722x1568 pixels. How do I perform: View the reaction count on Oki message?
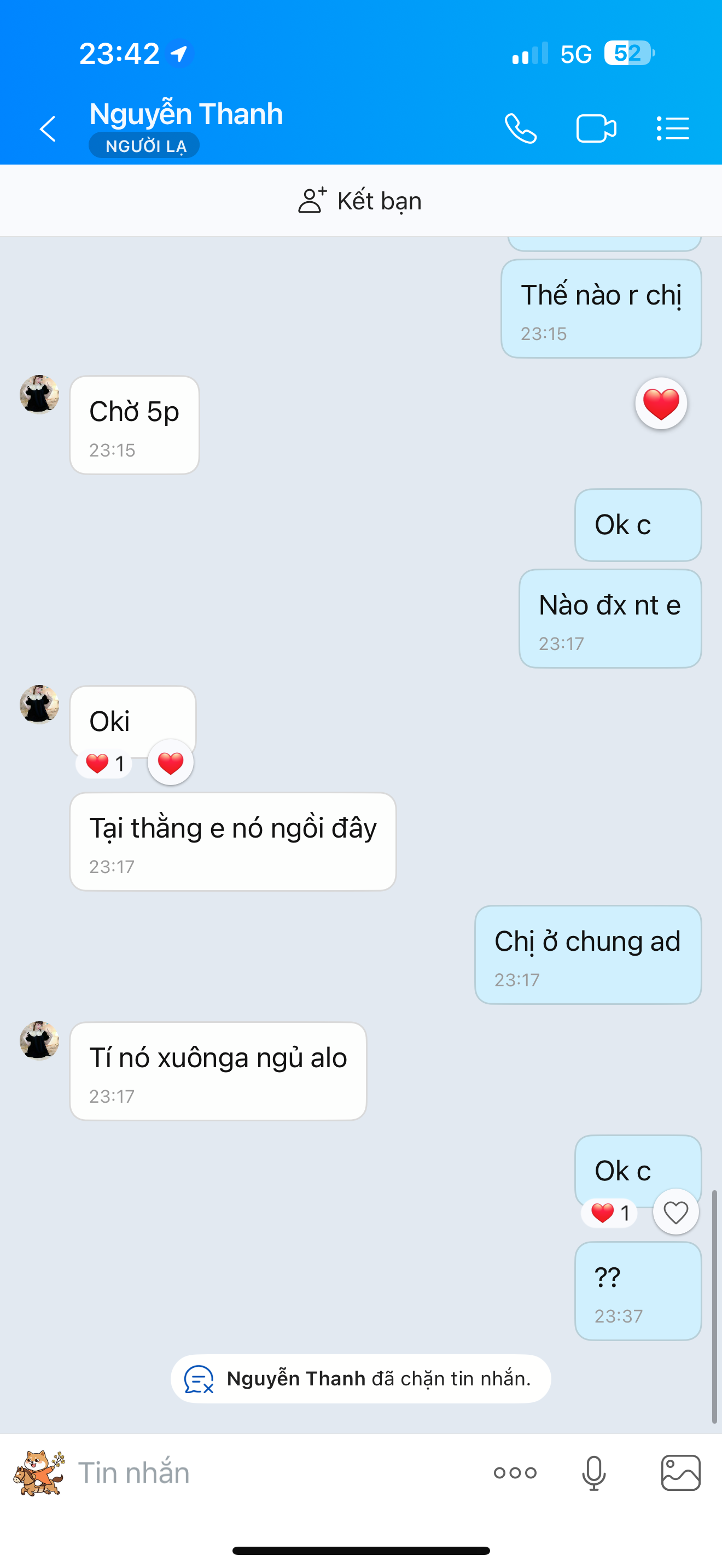coord(104,763)
